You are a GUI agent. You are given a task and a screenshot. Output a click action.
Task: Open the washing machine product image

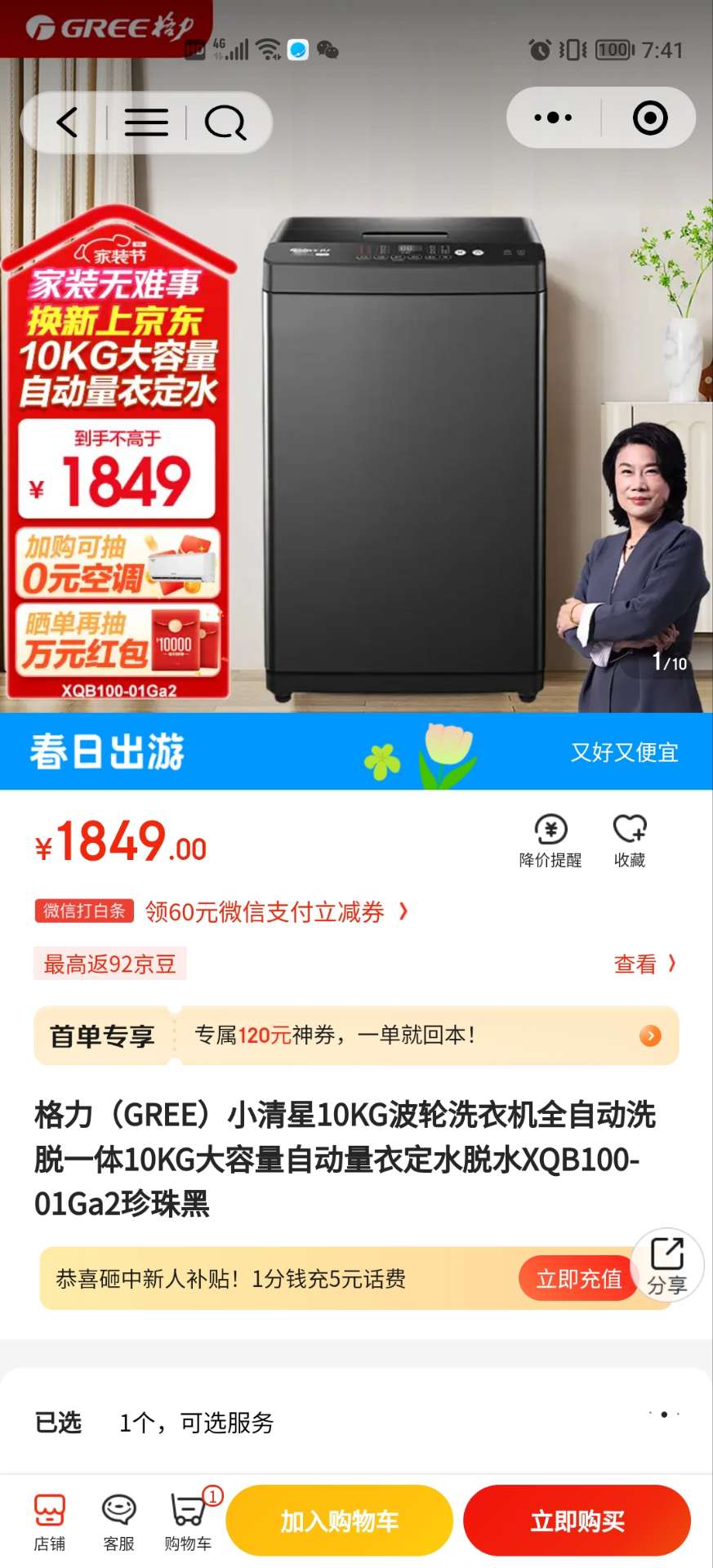coord(404,457)
